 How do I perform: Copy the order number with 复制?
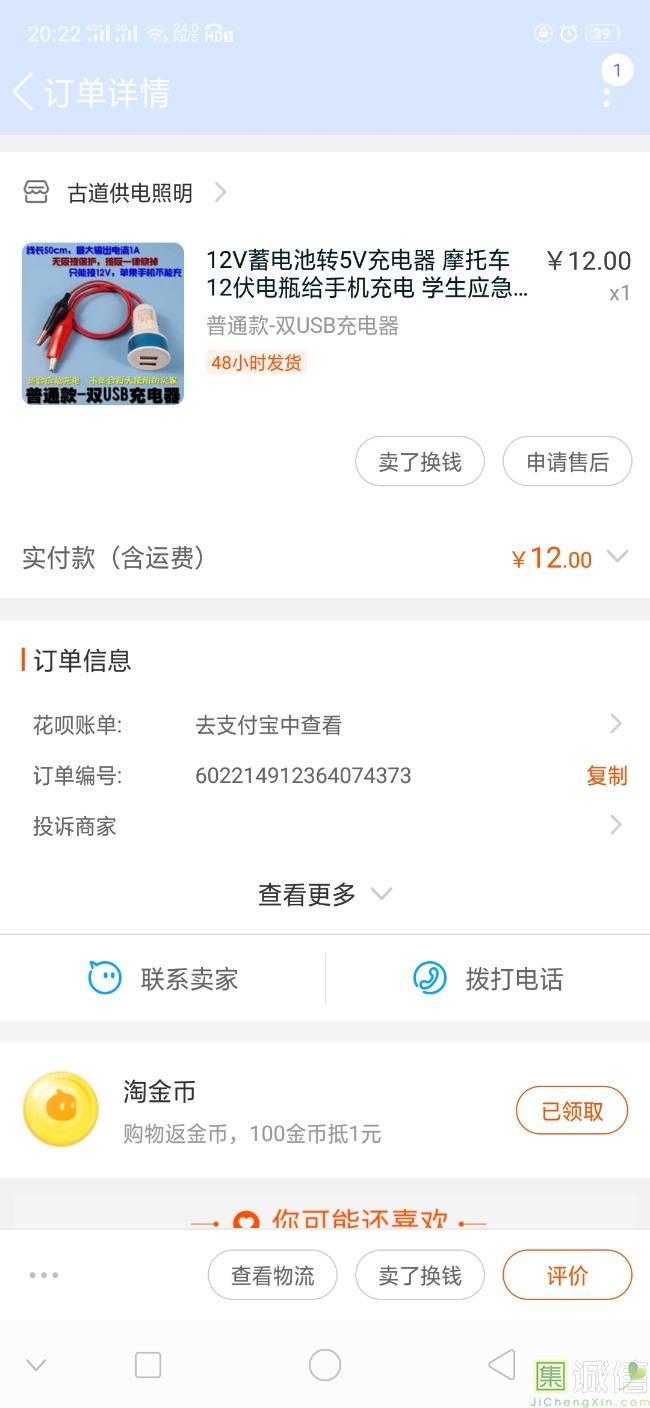(x=606, y=776)
